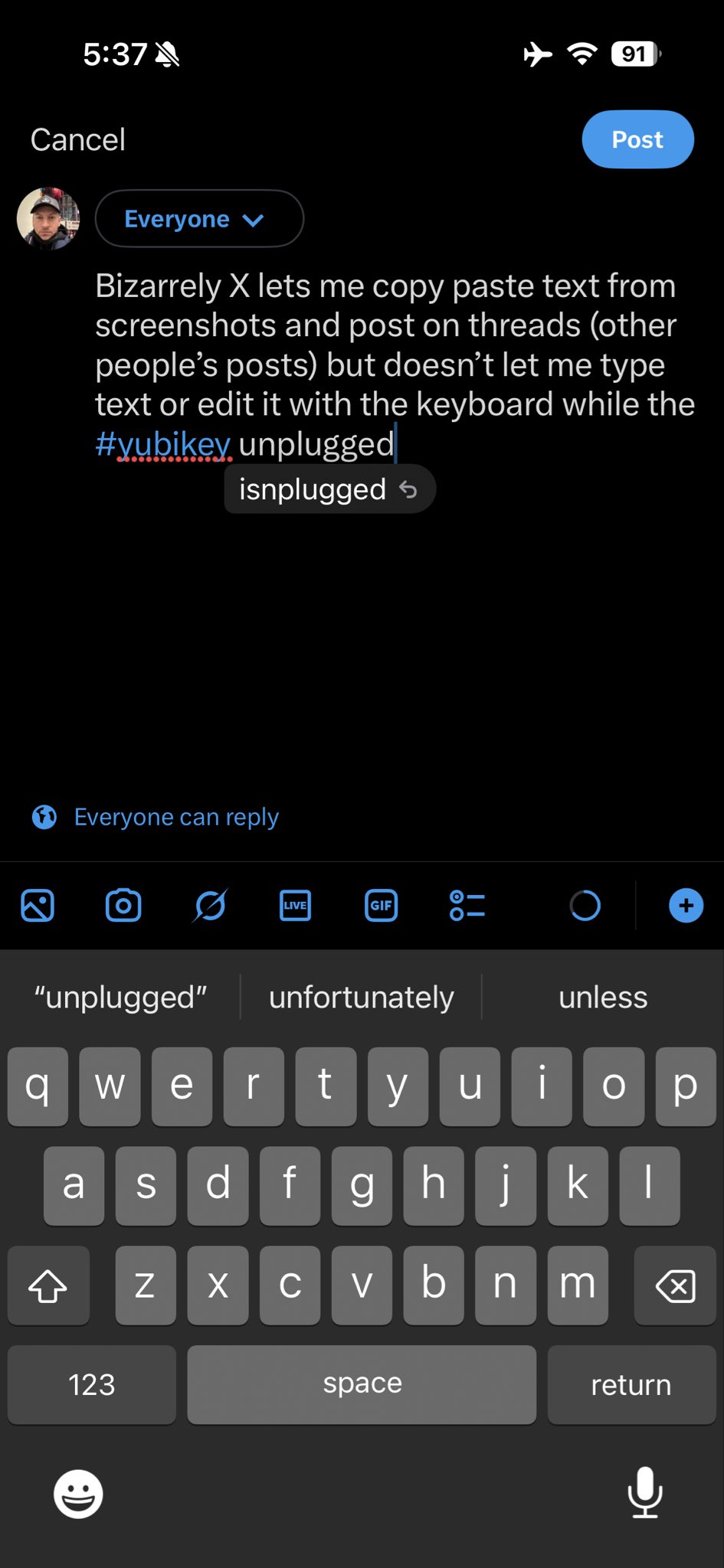The image size is (724, 1568).
Task: Add another post to the thread
Action: tap(686, 906)
